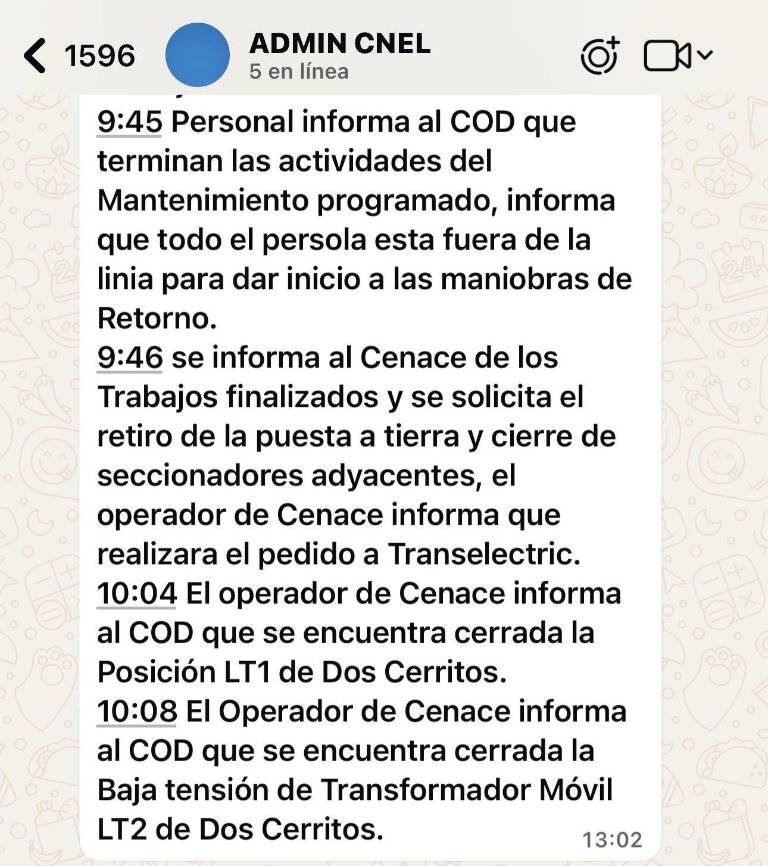Tap the blue group avatar circle
Viewport: 768px width, 866px height.
[196, 55]
